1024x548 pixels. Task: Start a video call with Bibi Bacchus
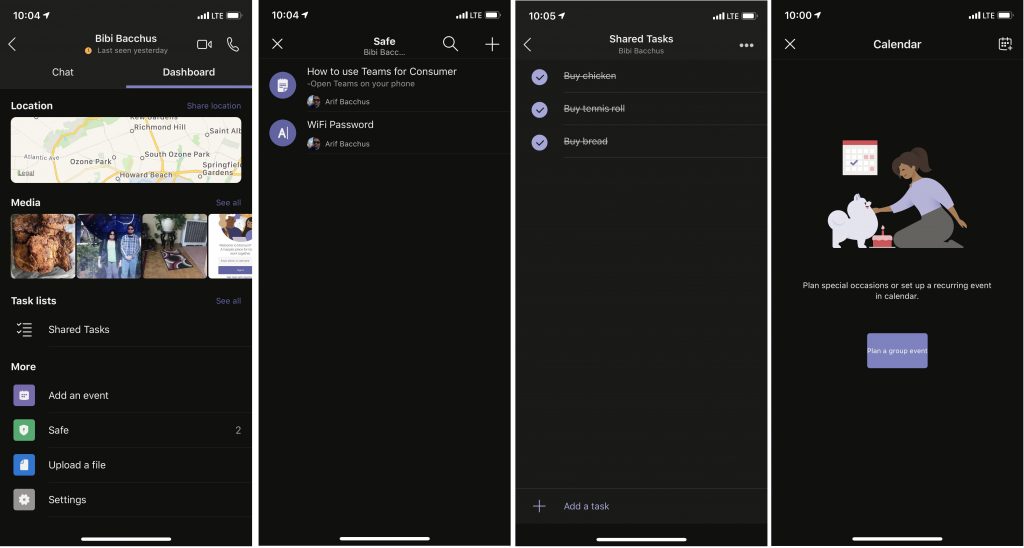click(204, 44)
